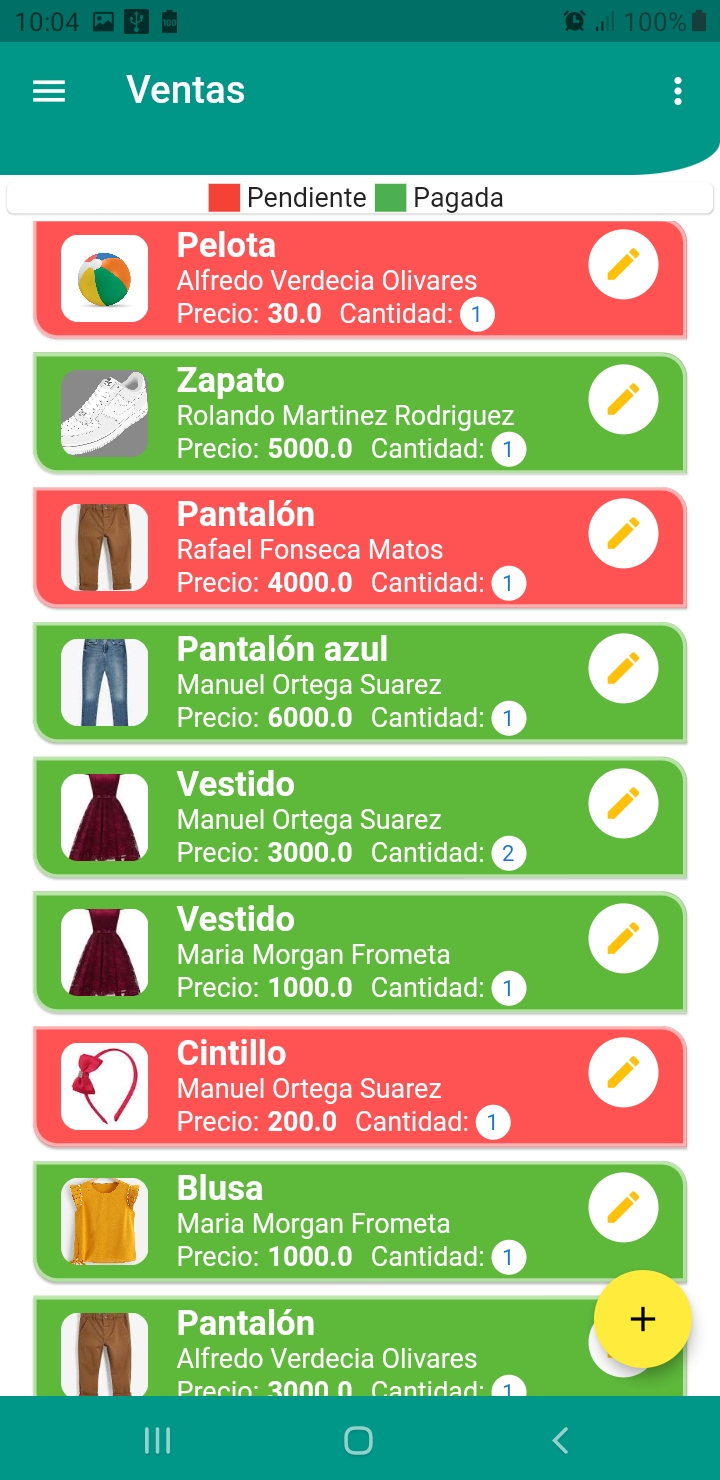
Task: Open the hamburger navigation drawer
Action: pos(49,91)
